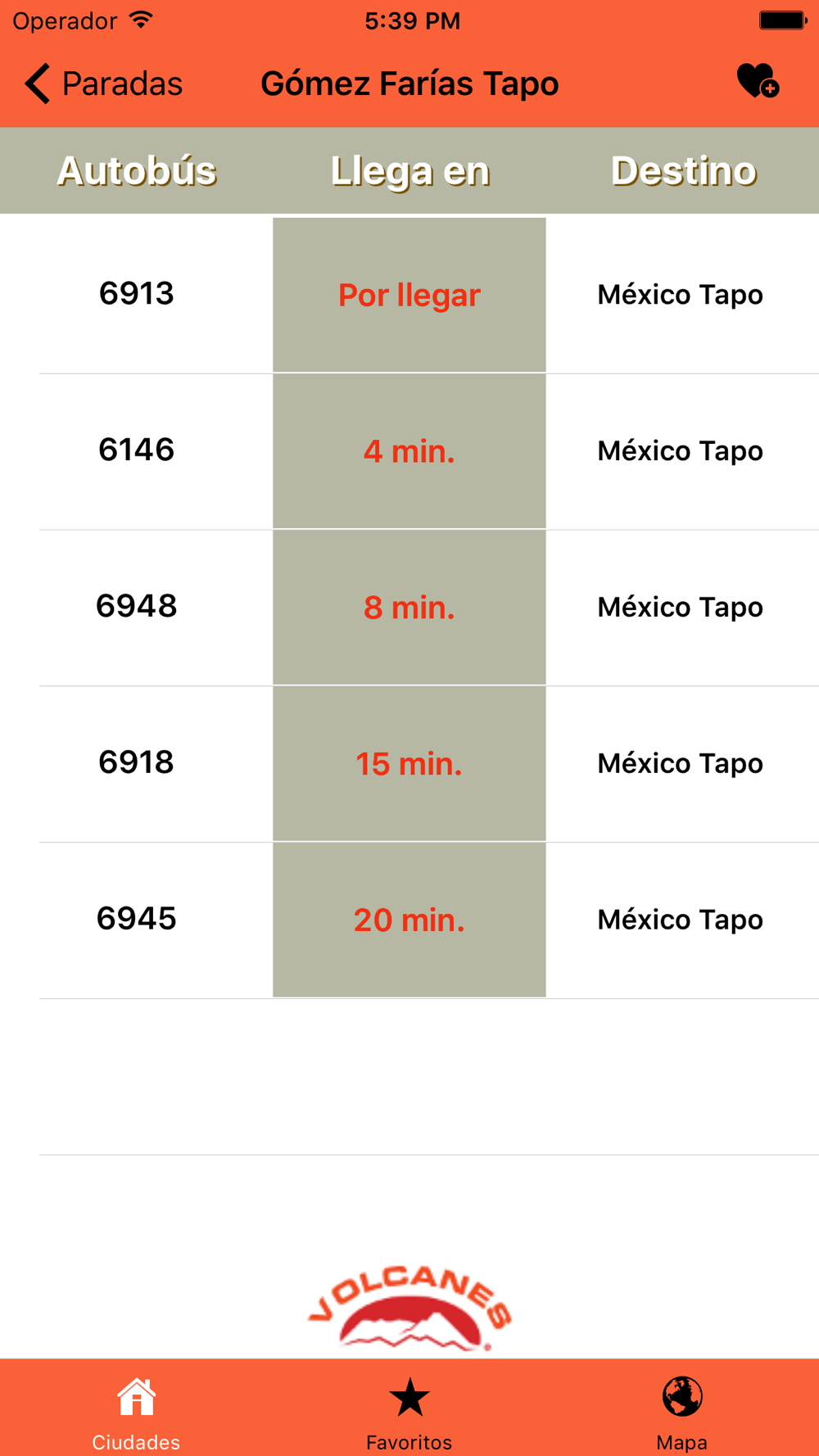Add this stop to favorites
819x1456 pixels.
coord(757,81)
